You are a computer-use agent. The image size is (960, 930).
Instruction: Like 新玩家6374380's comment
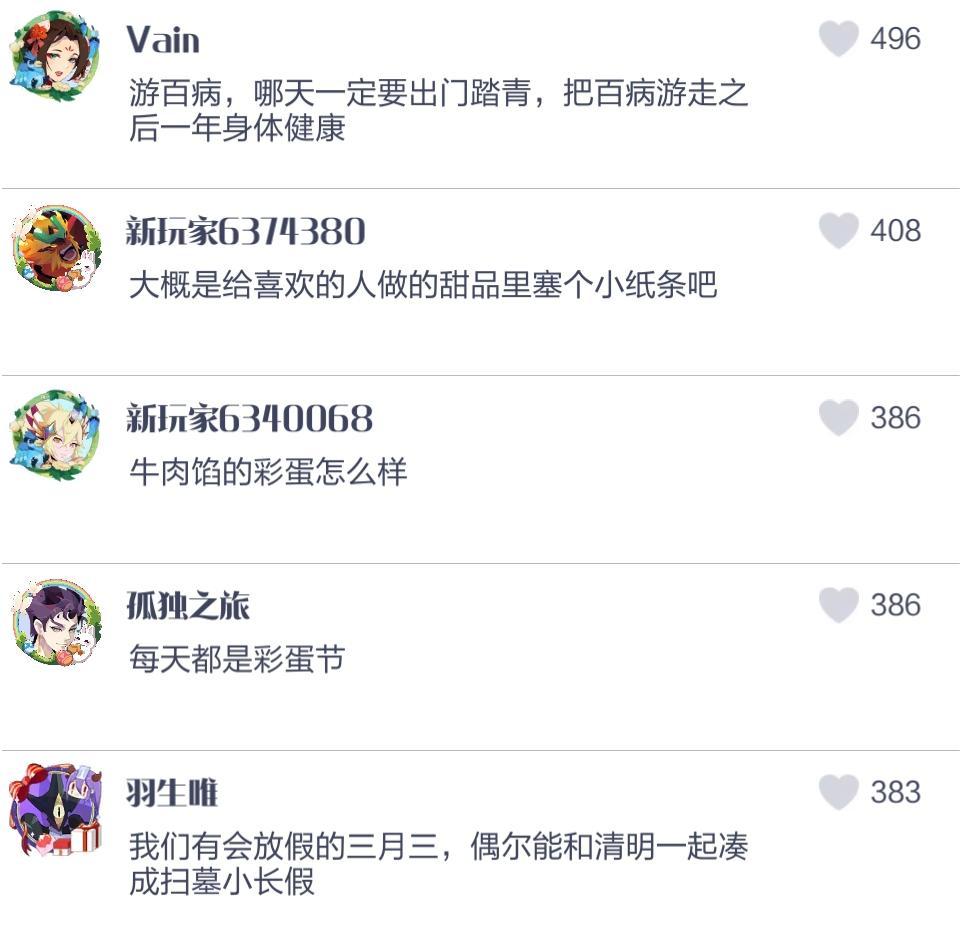coord(838,231)
